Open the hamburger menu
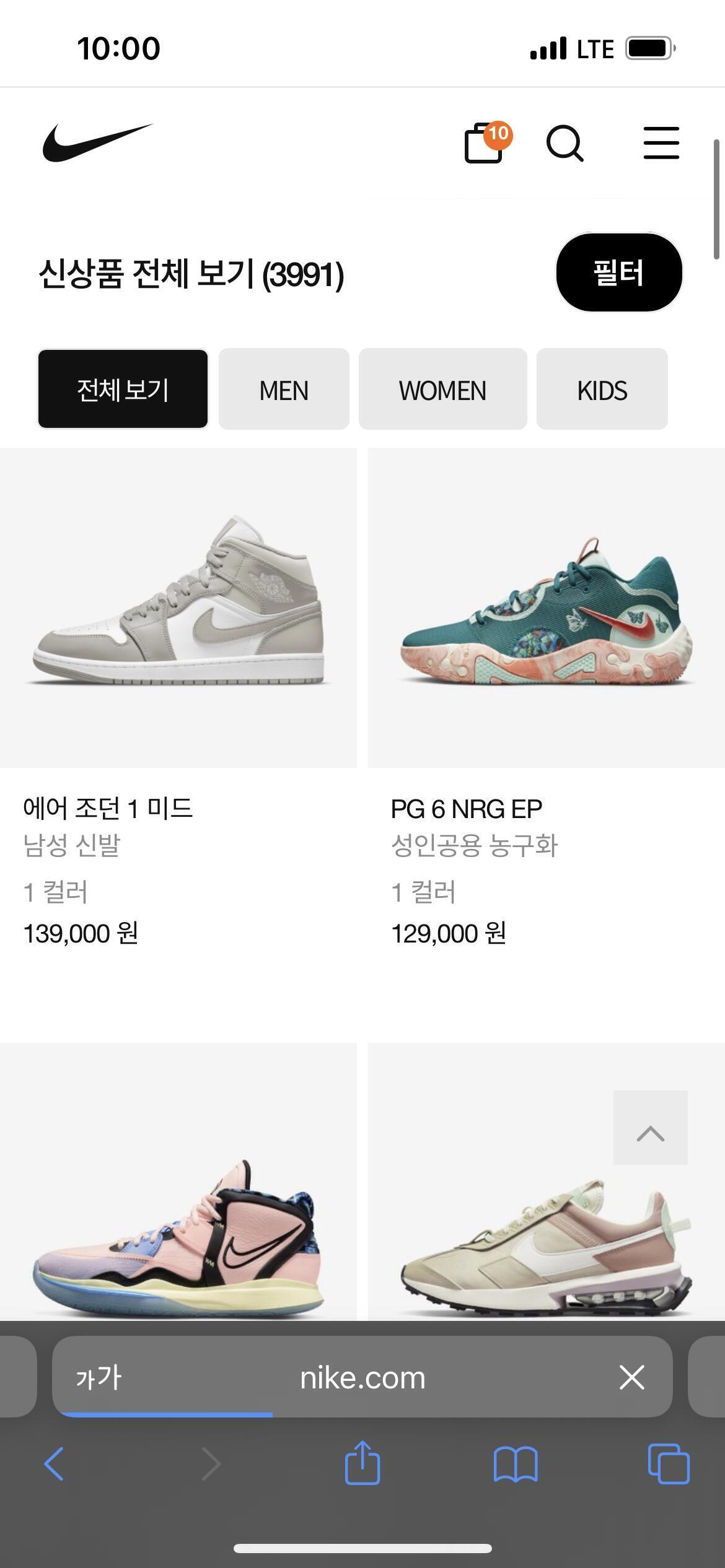The image size is (725, 1568). (661, 144)
